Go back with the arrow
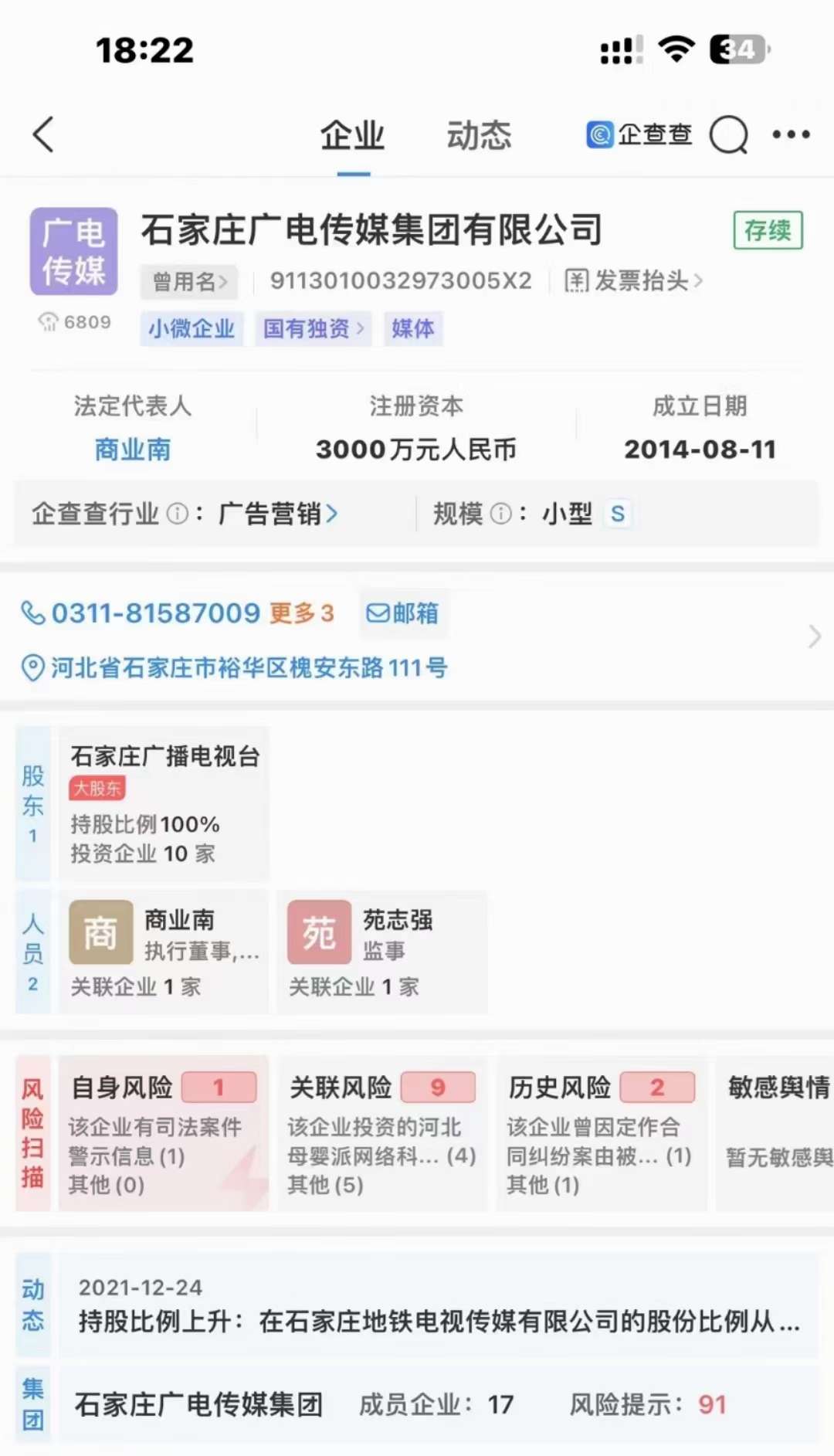This screenshot has height=1456, width=834. pyautogui.click(x=44, y=135)
